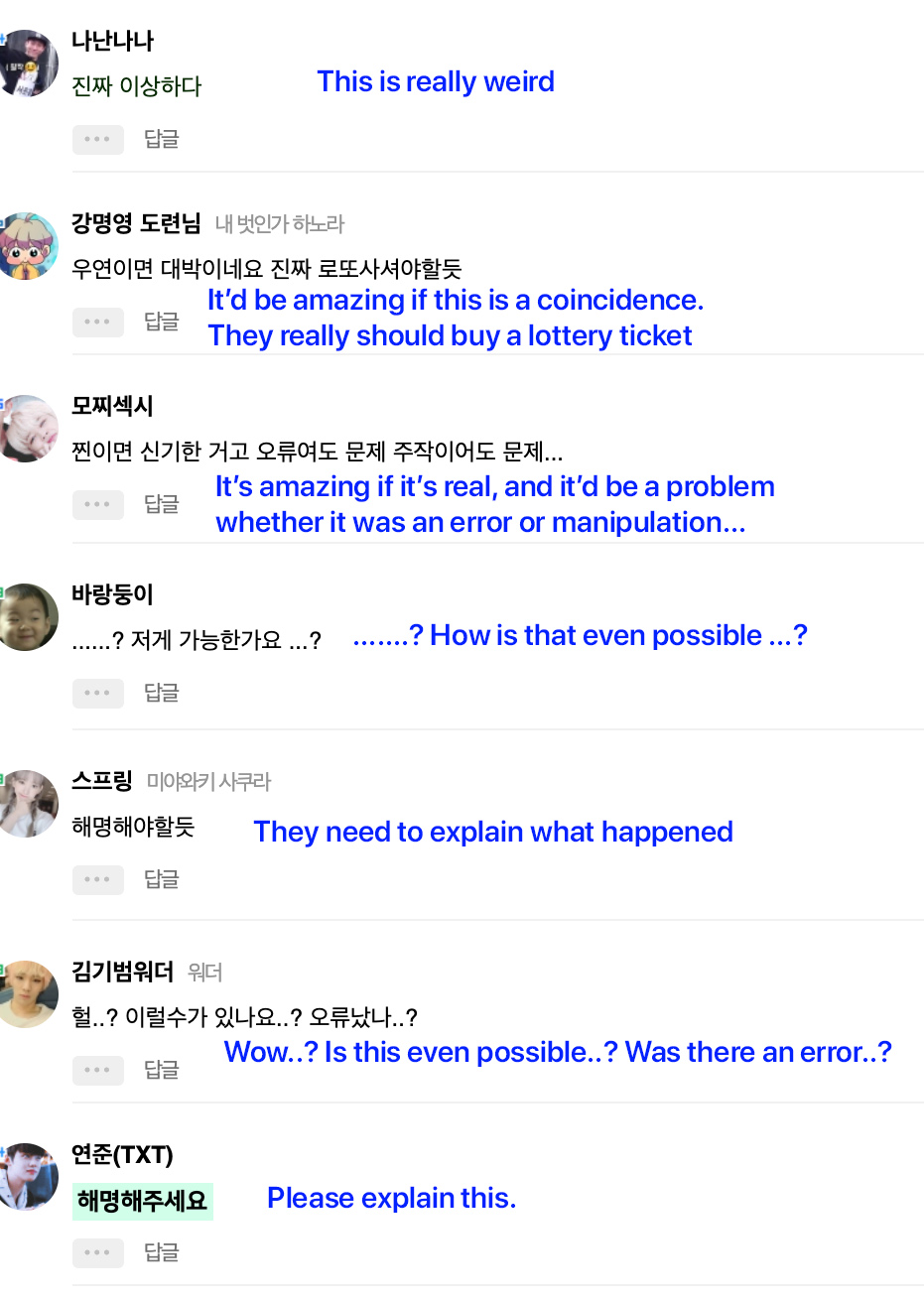This screenshot has width=924, height=1300.
Task: Reply to 김기범워더's comment
Action: pyautogui.click(x=161, y=1070)
